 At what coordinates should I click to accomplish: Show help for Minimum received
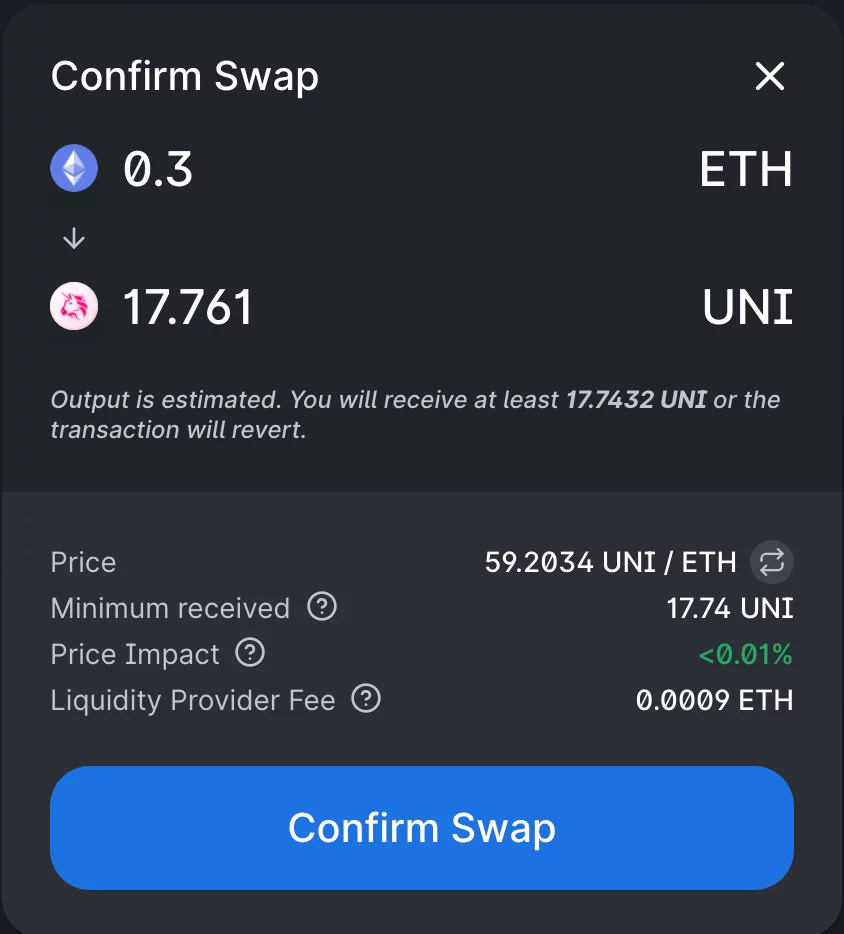(x=322, y=607)
